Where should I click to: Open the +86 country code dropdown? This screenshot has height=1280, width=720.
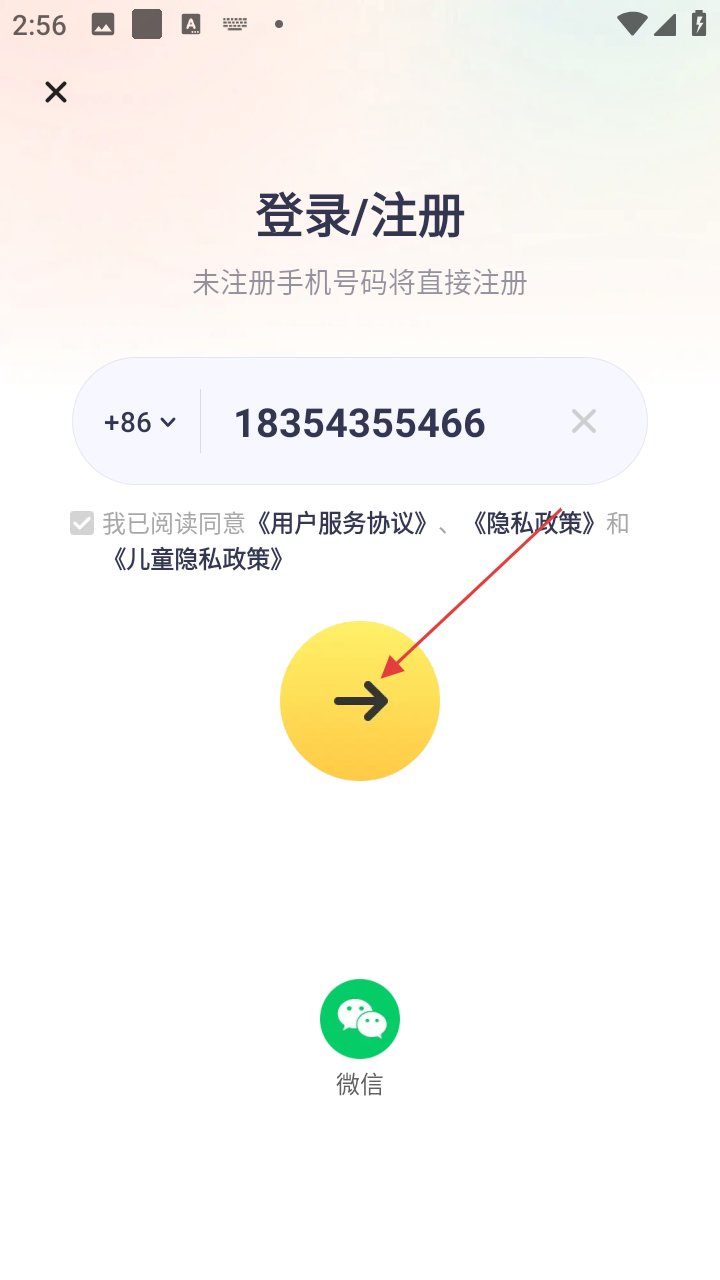coord(140,422)
